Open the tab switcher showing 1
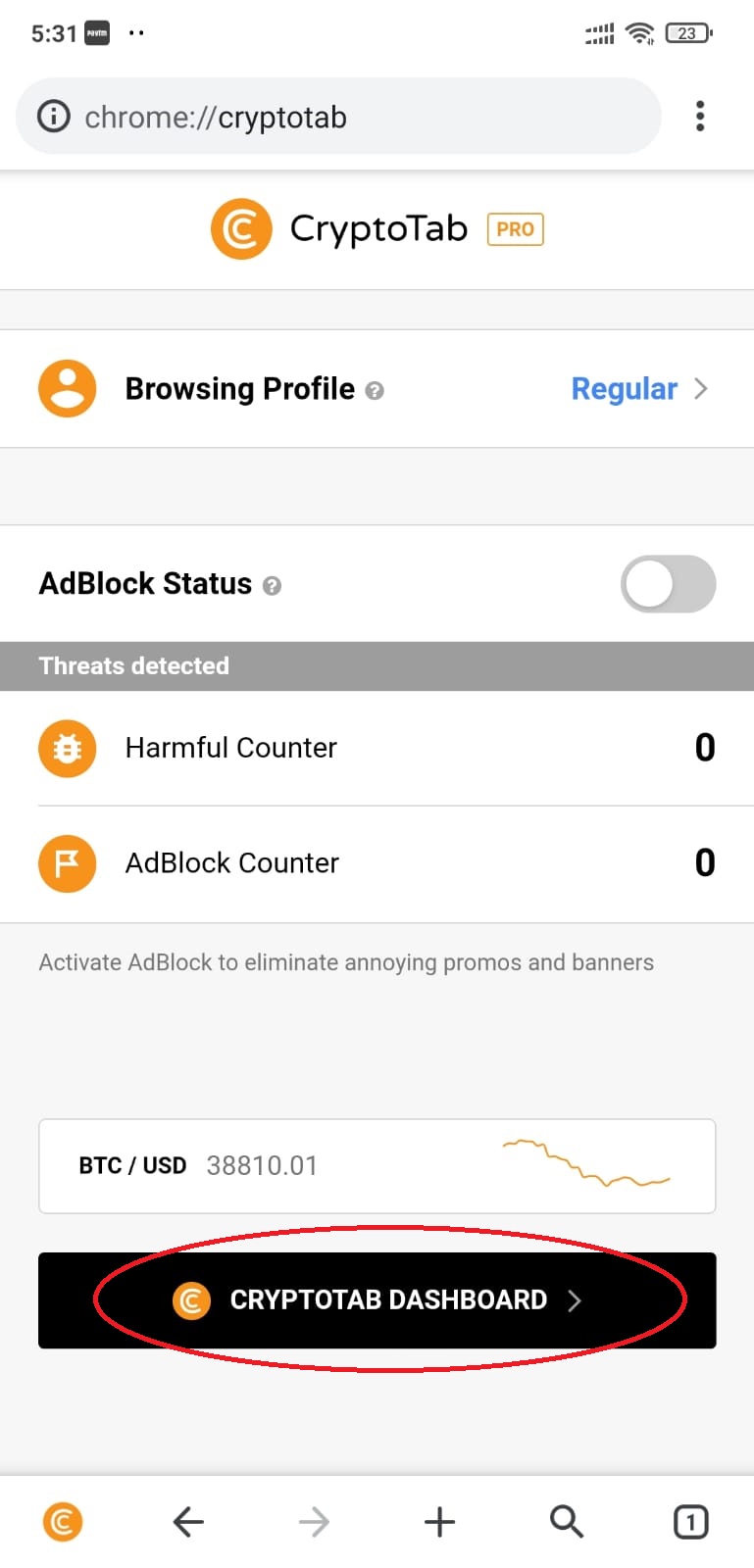754x1568 pixels. tap(691, 1522)
